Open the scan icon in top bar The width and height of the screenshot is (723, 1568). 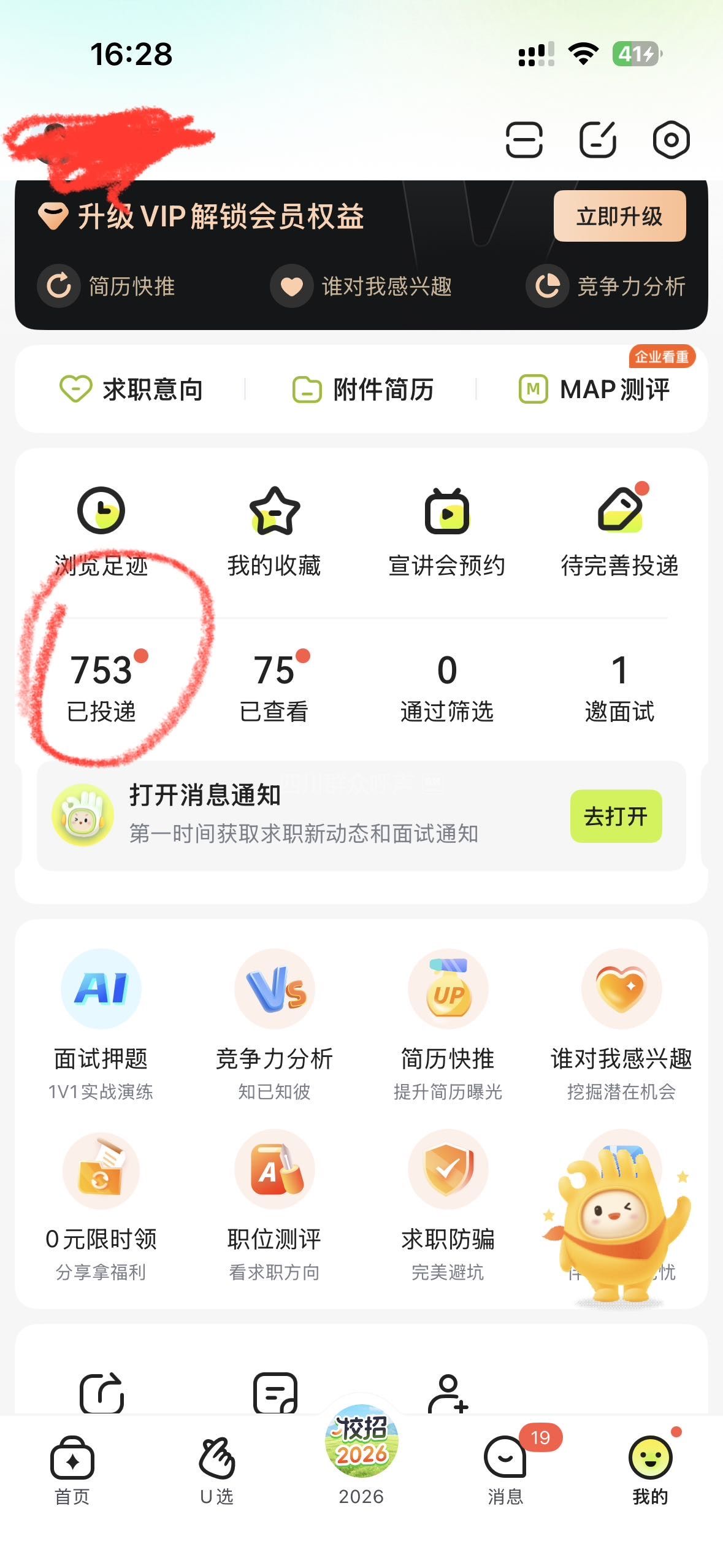click(524, 140)
